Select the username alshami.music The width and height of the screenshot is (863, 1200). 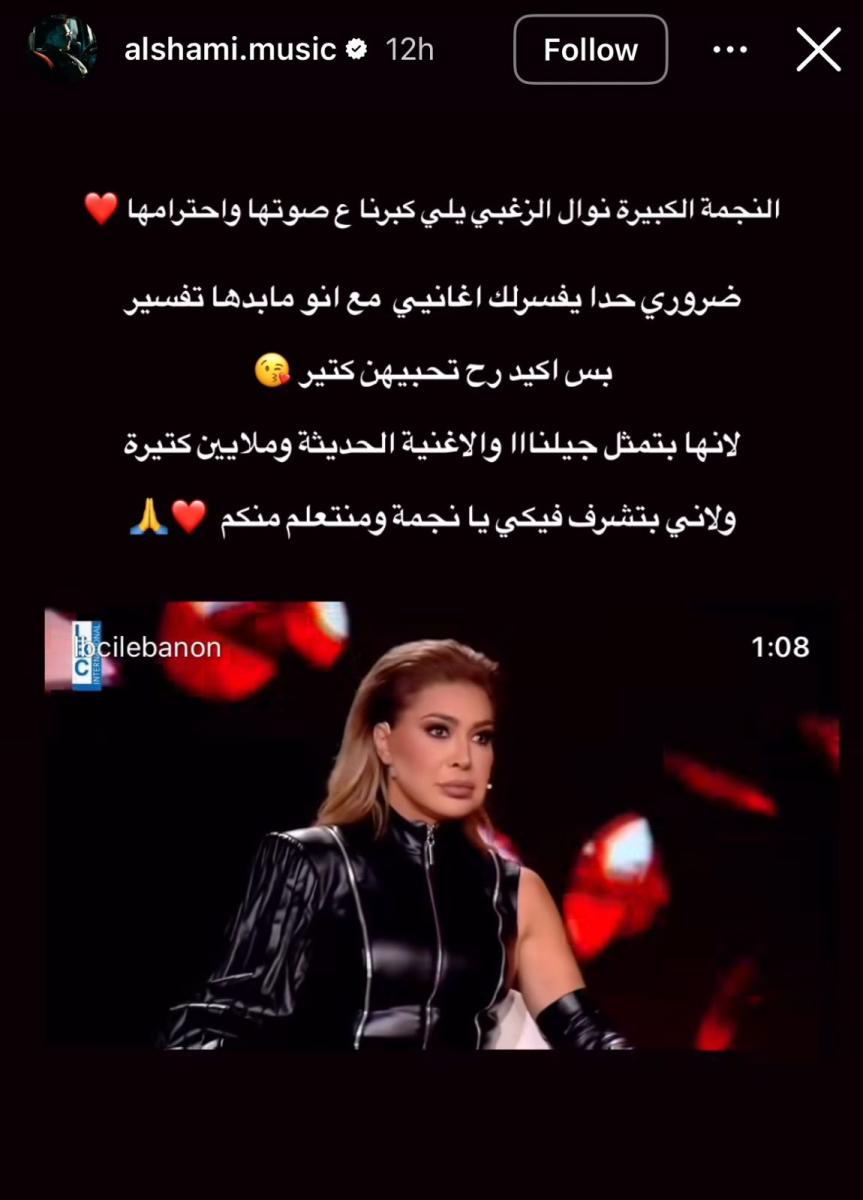click(x=231, y=48)
